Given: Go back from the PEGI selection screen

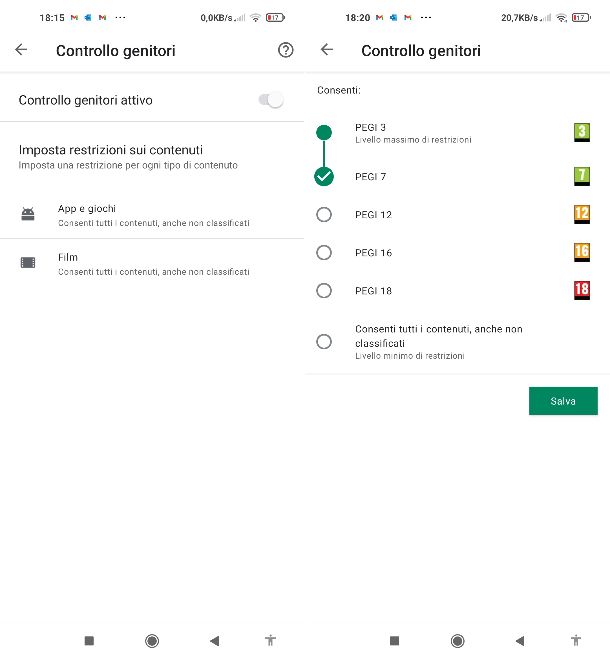Looking at the screenshot, I should [x=326, y=50].
